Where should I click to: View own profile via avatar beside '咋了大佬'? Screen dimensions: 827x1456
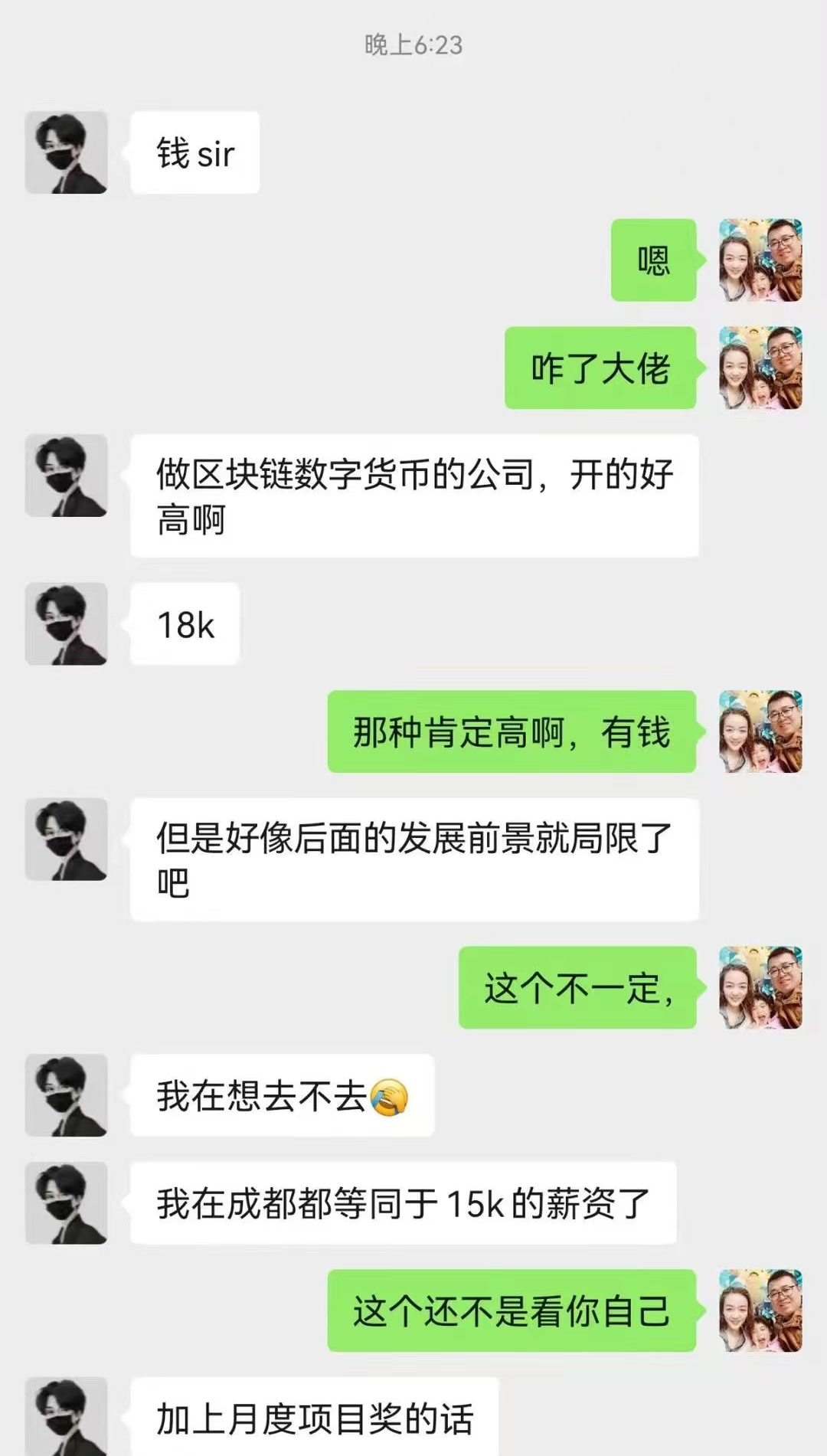pyautogui.click(x=760, y=368)
